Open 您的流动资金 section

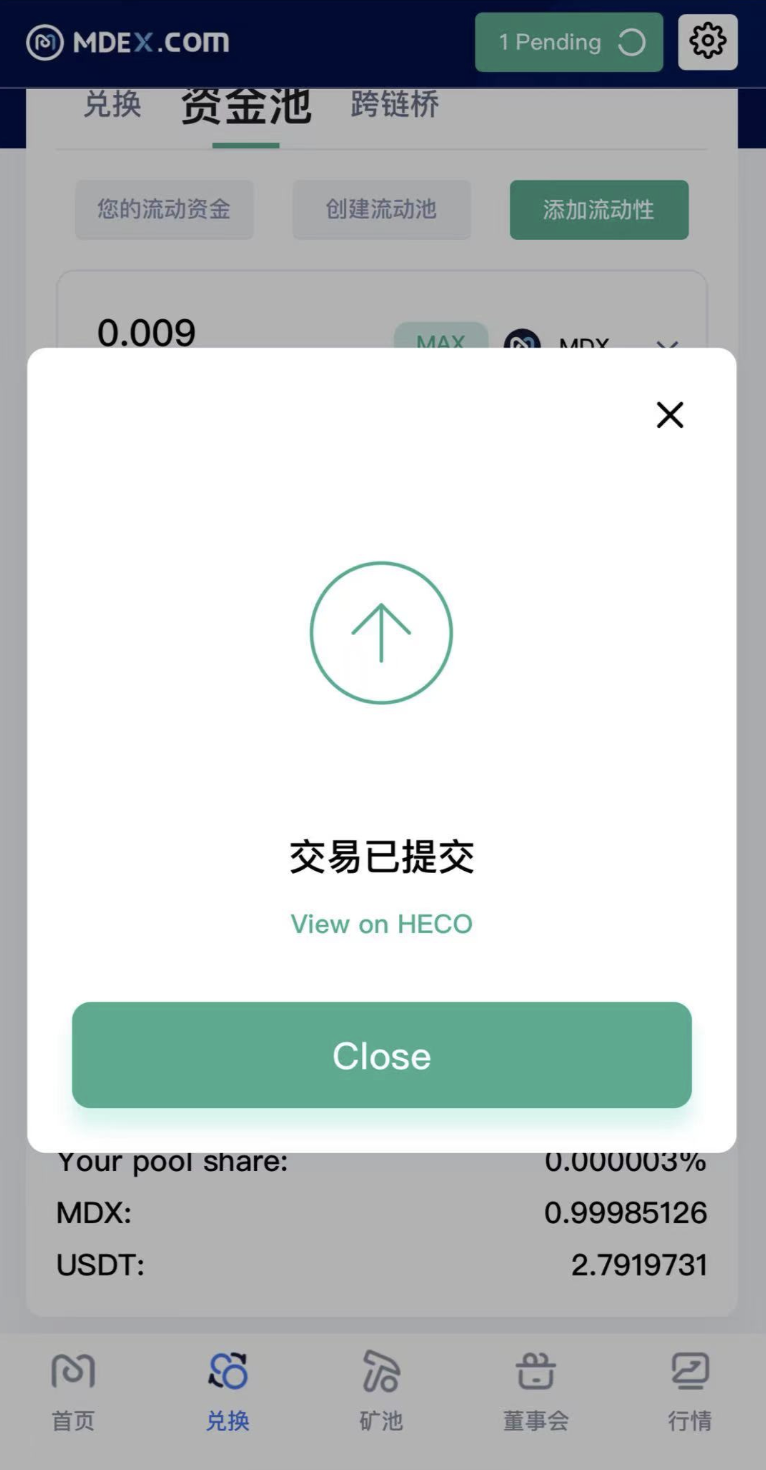(164, 209)
